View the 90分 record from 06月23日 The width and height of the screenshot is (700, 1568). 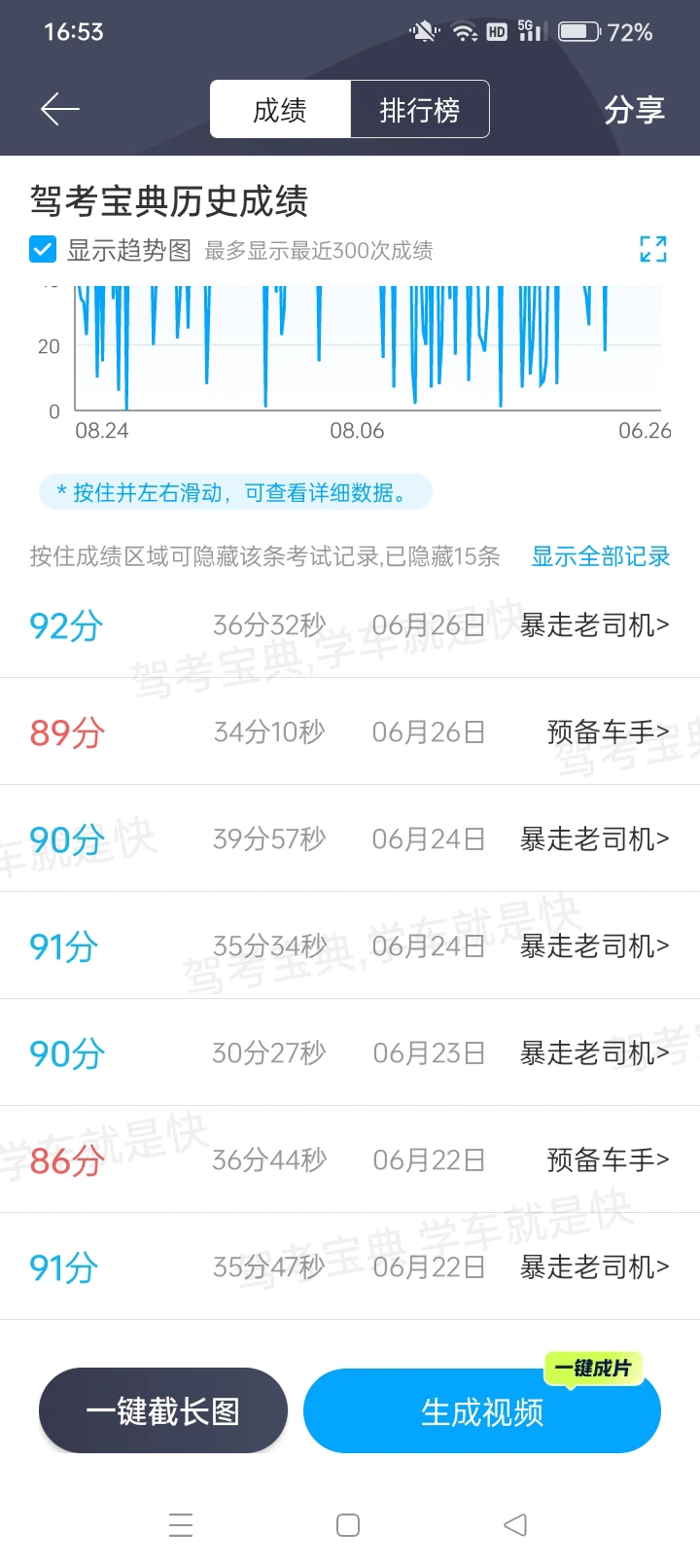(350, 1053)
